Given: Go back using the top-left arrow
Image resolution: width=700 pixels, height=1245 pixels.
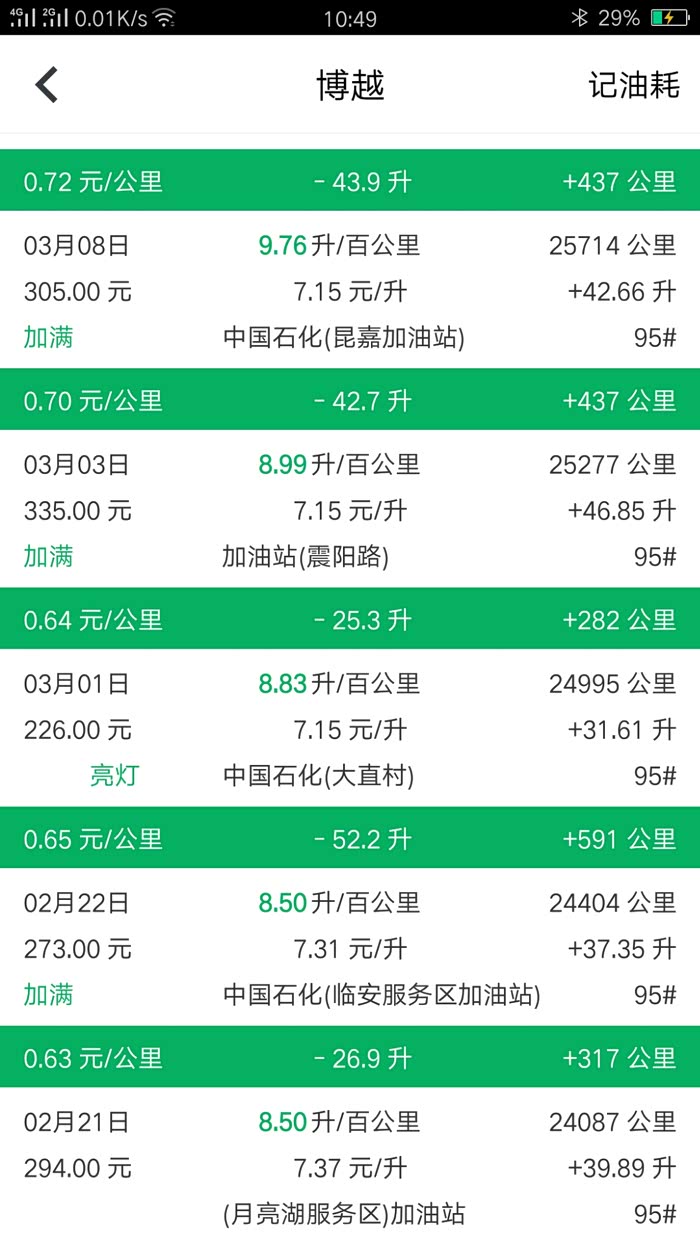Looking at the screenshot, I should tap(47, 85).
